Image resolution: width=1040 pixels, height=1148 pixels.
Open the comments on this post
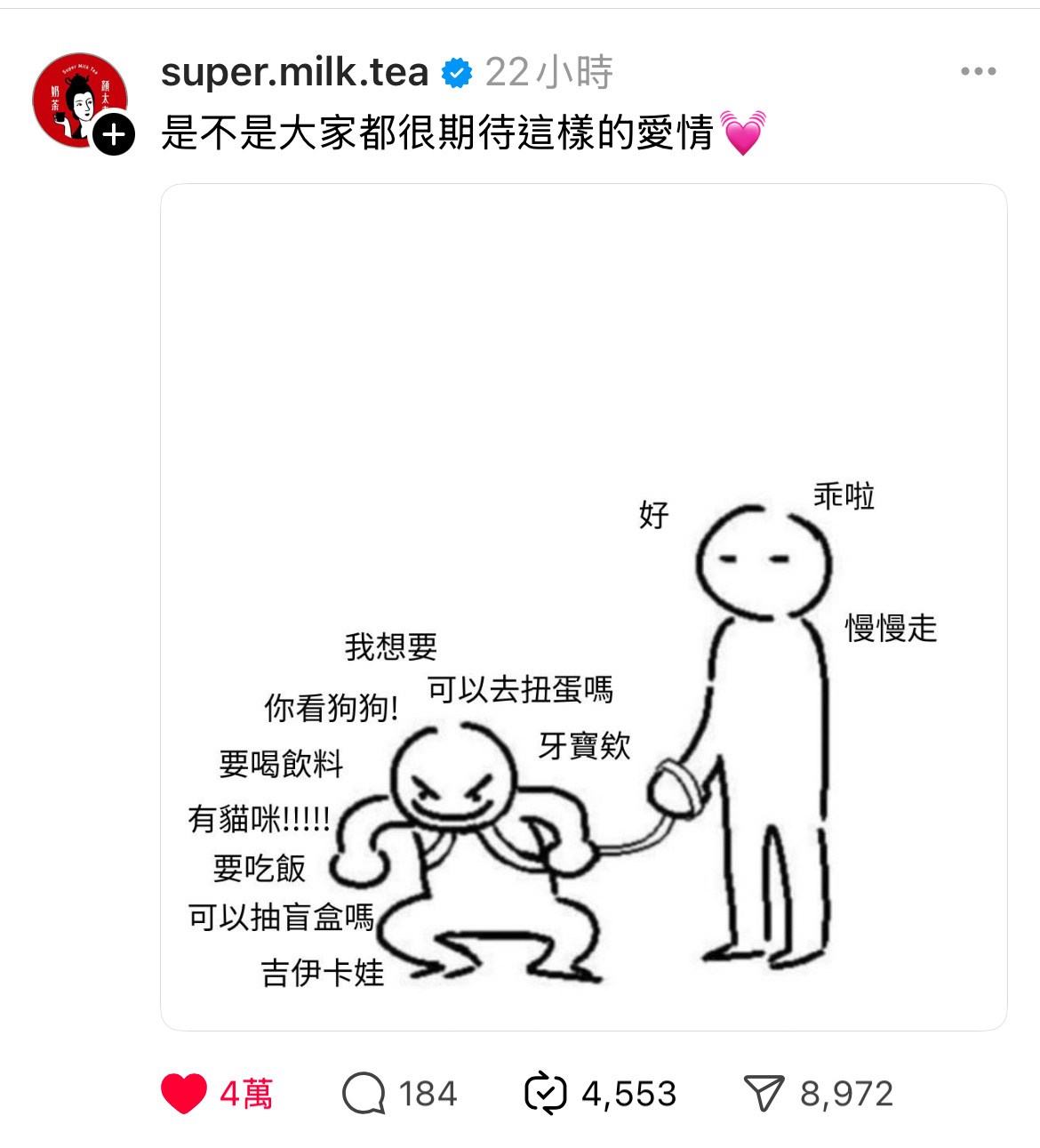364,1093
